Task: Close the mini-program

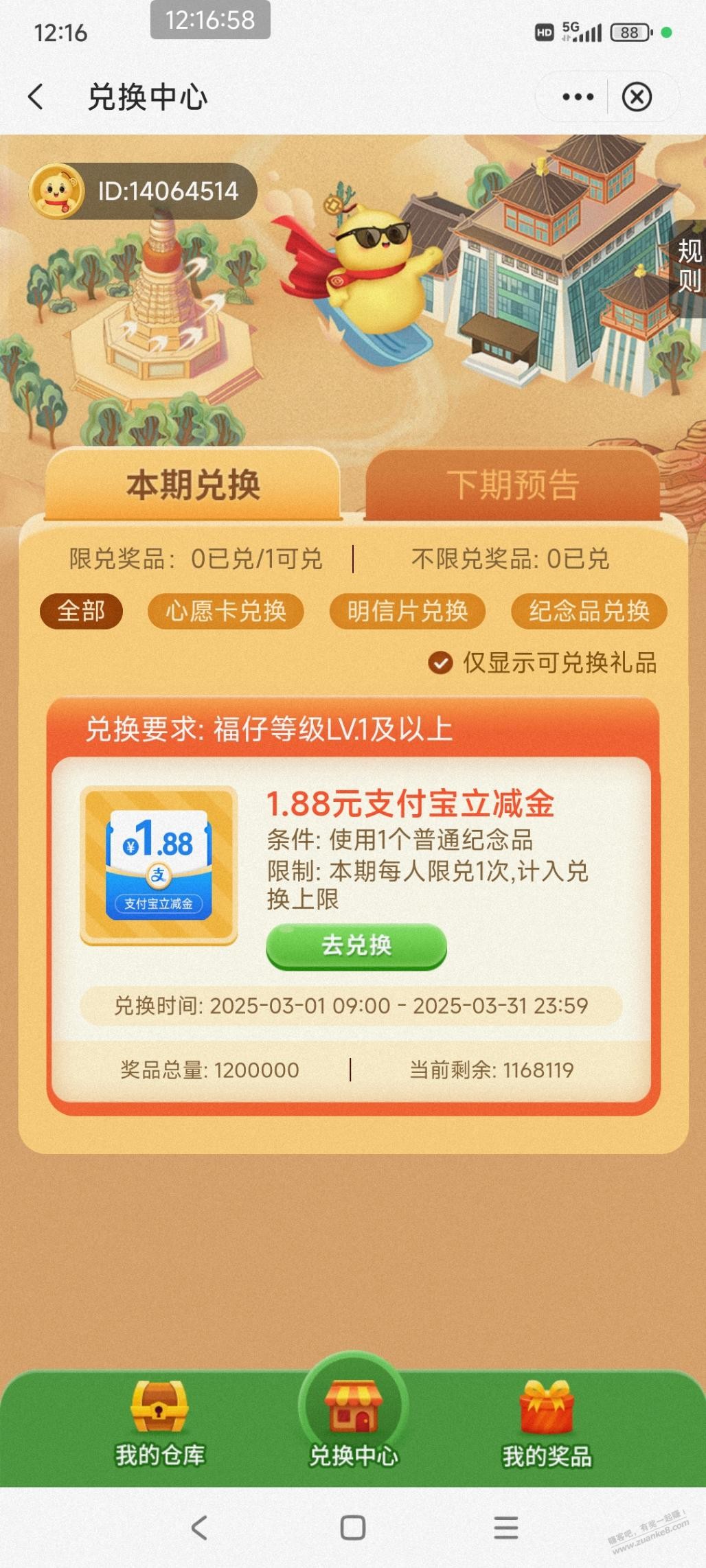Action: (x=637, y=97)
